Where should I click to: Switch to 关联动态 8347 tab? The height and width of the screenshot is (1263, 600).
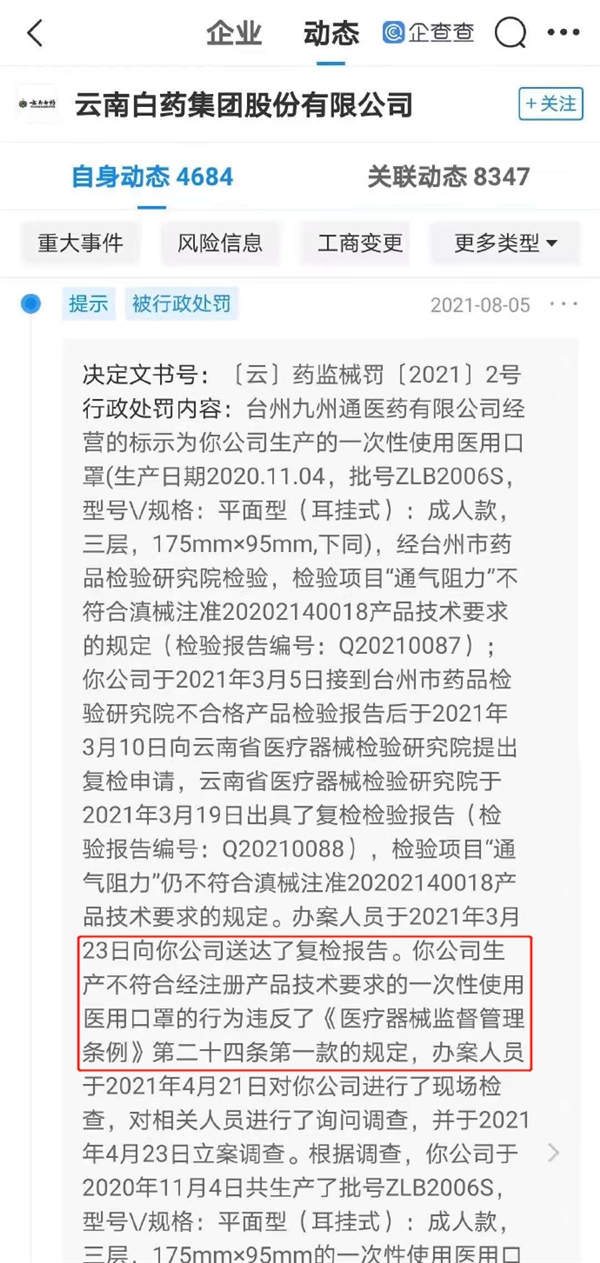[448, 177]
